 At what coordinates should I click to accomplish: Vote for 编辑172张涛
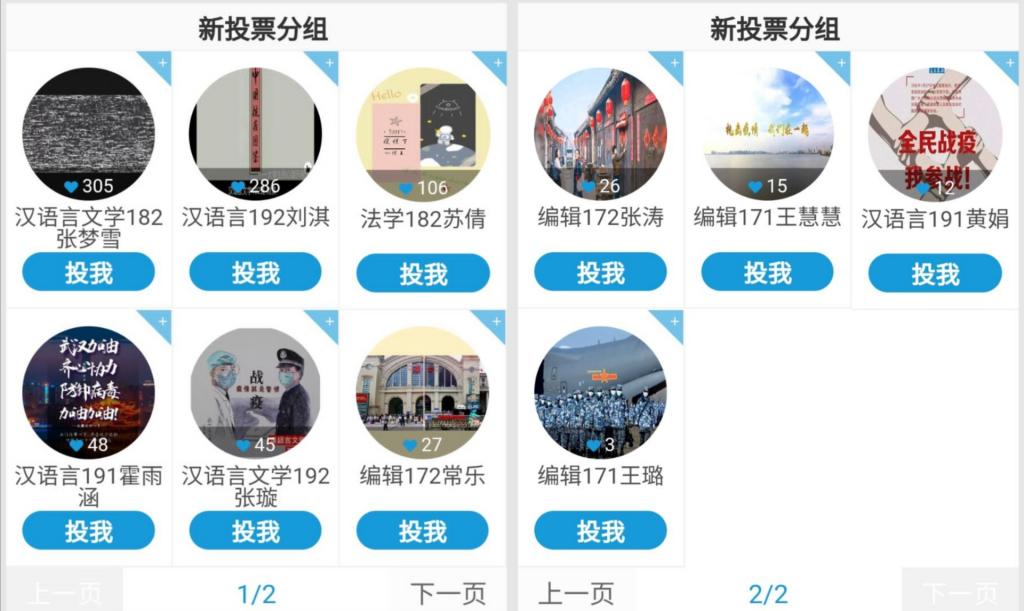[600, 272]
